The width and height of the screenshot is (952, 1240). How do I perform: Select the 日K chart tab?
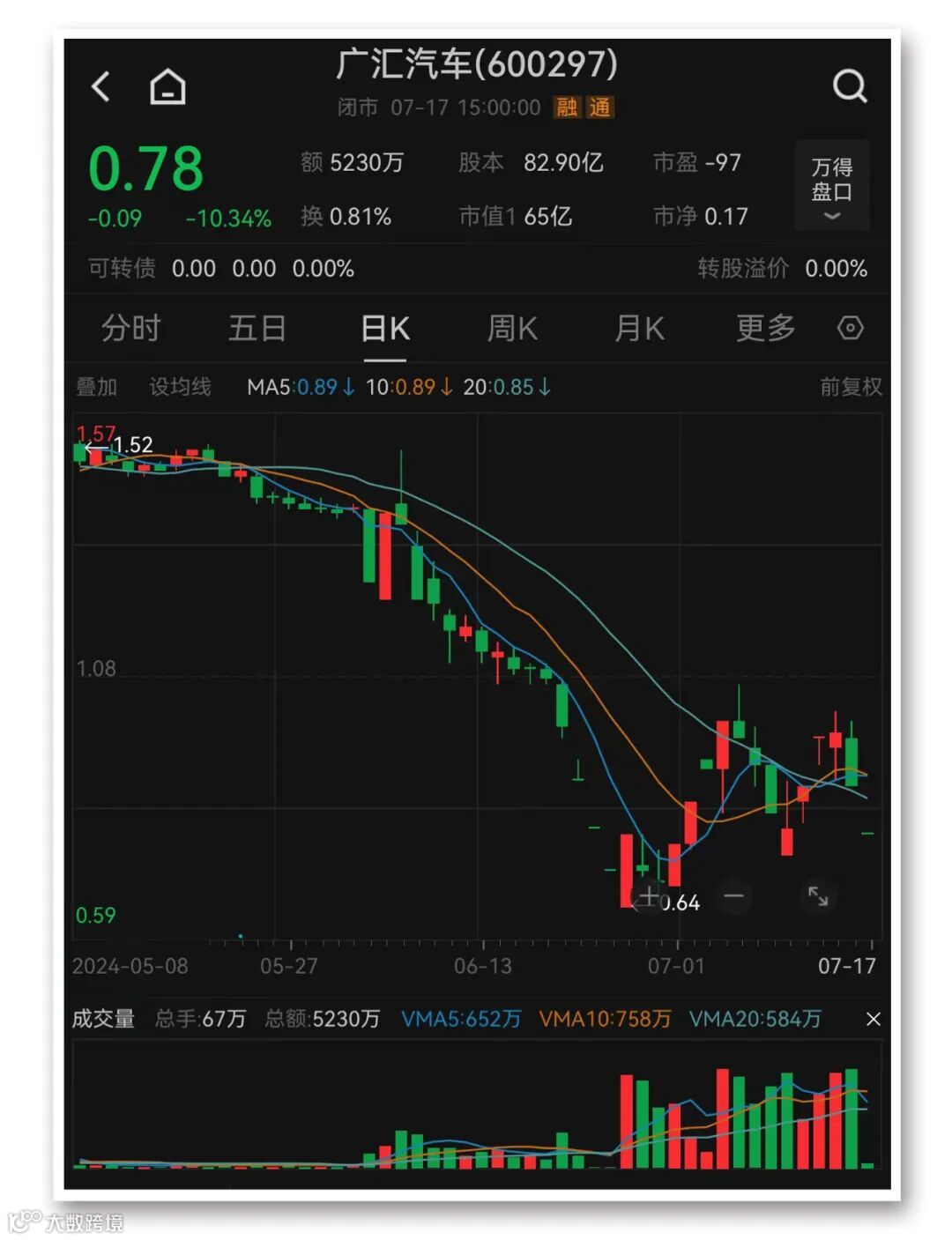tap(385, 328)
